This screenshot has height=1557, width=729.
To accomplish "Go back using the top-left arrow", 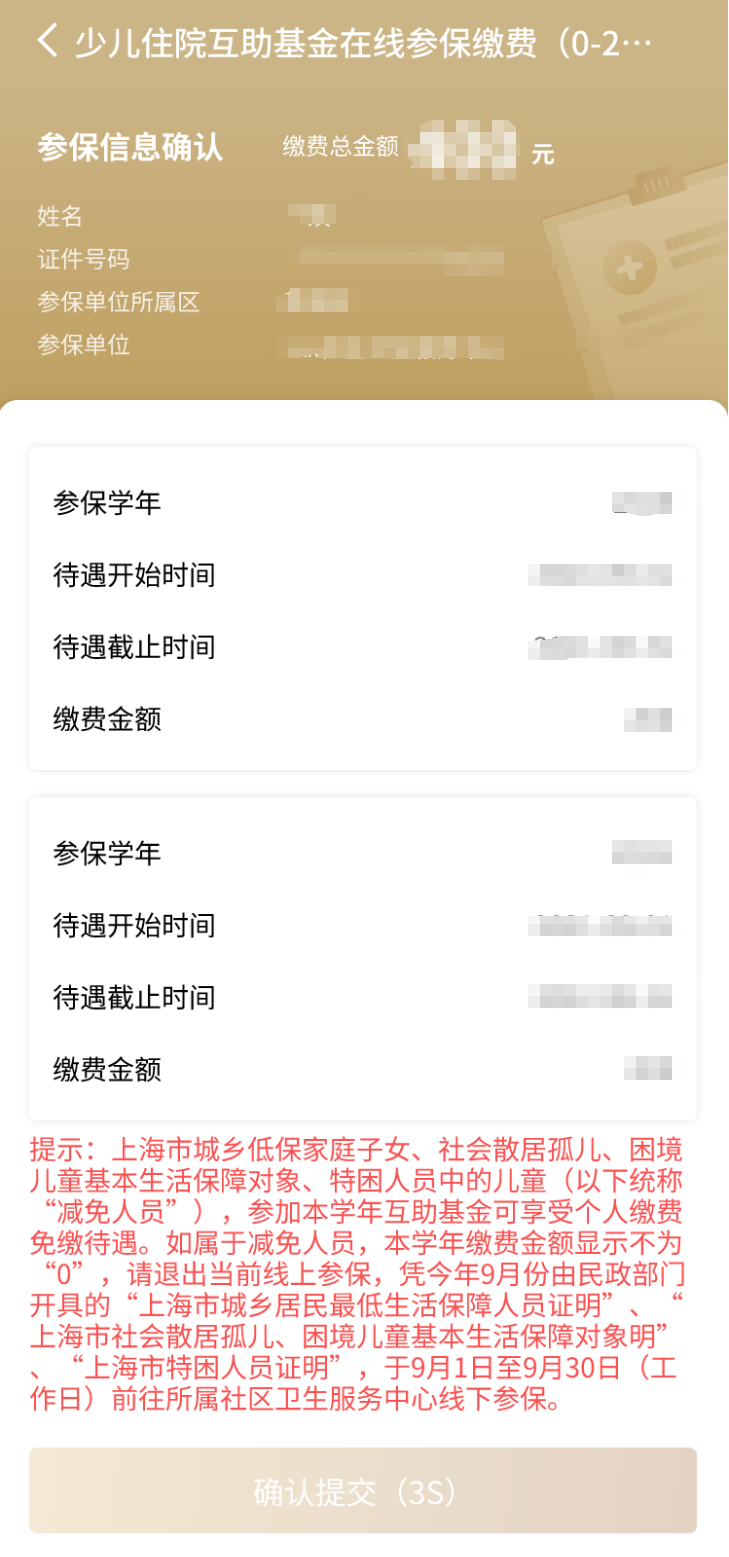I will 47,42.
